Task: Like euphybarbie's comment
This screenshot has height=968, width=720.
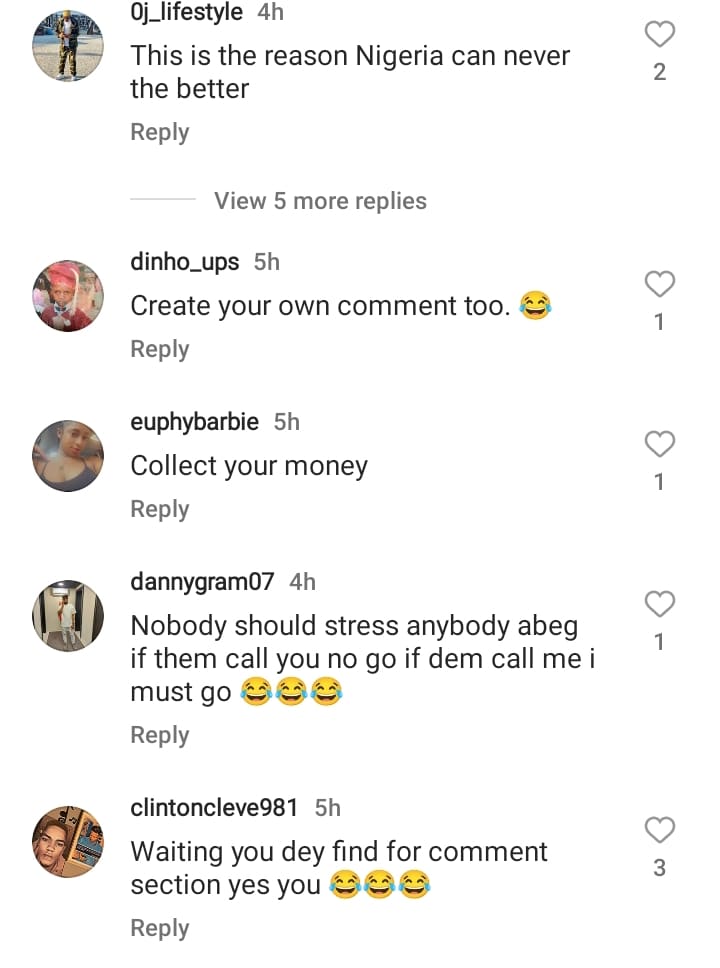Action: [659, 444]
